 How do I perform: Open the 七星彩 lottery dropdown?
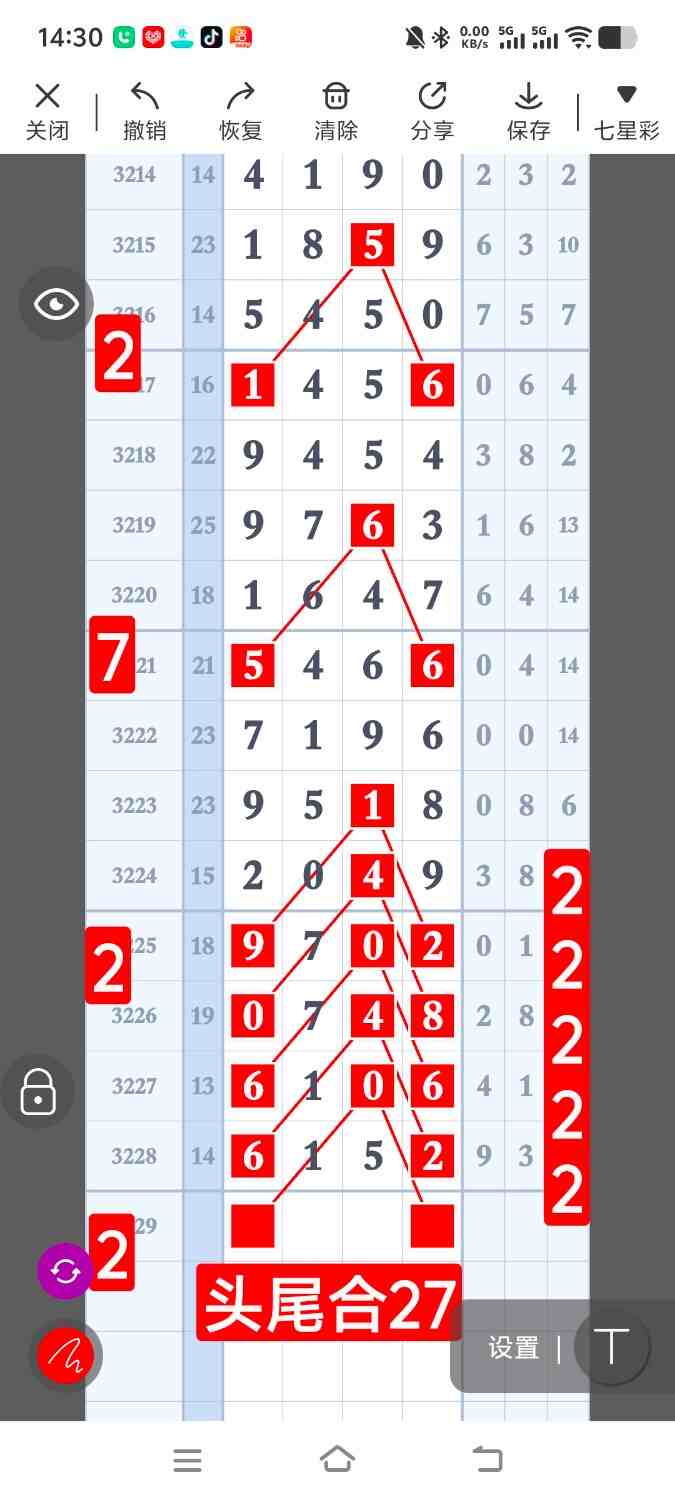click(x=627, y=111)
